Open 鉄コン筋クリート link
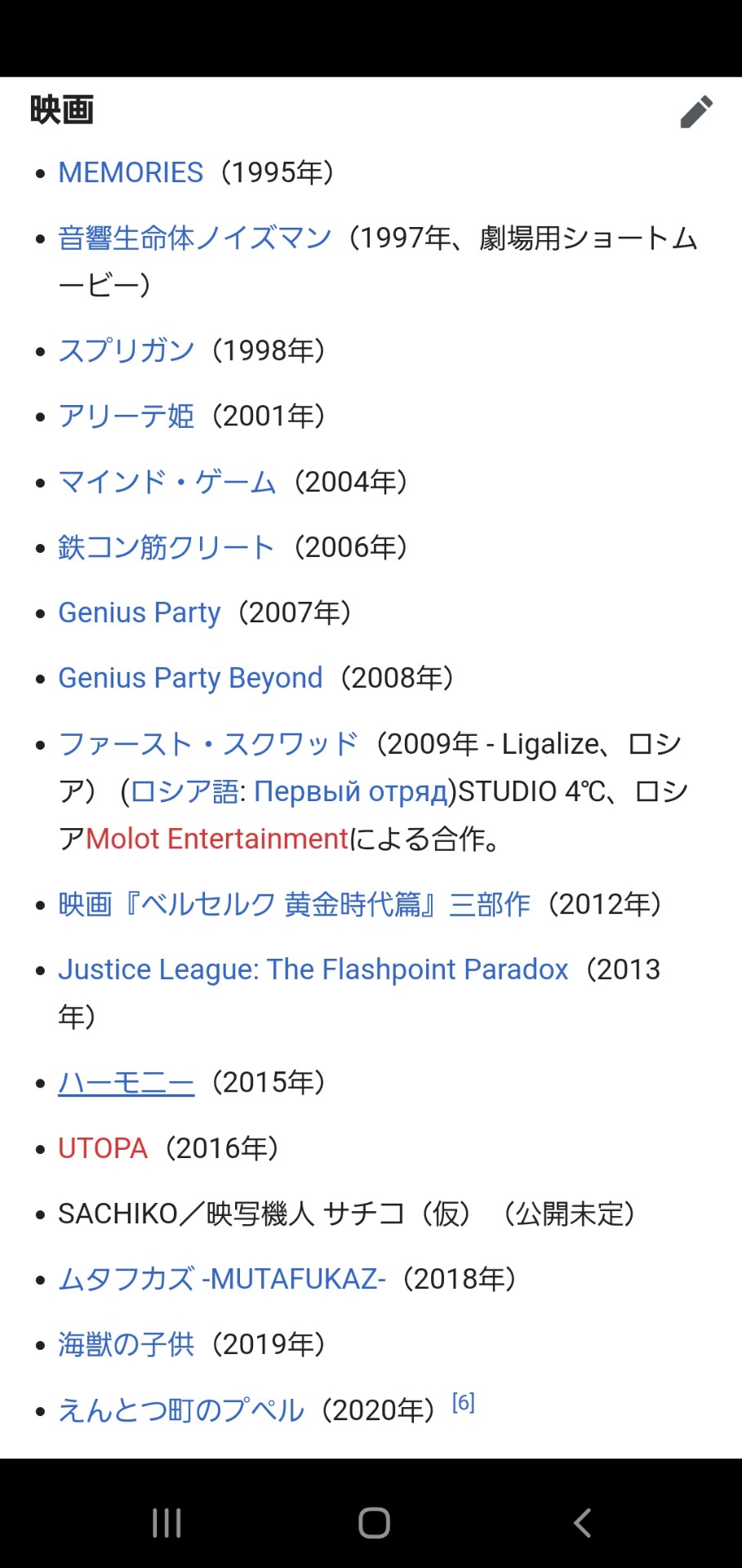742x1568 pixels. click(167, 547)
